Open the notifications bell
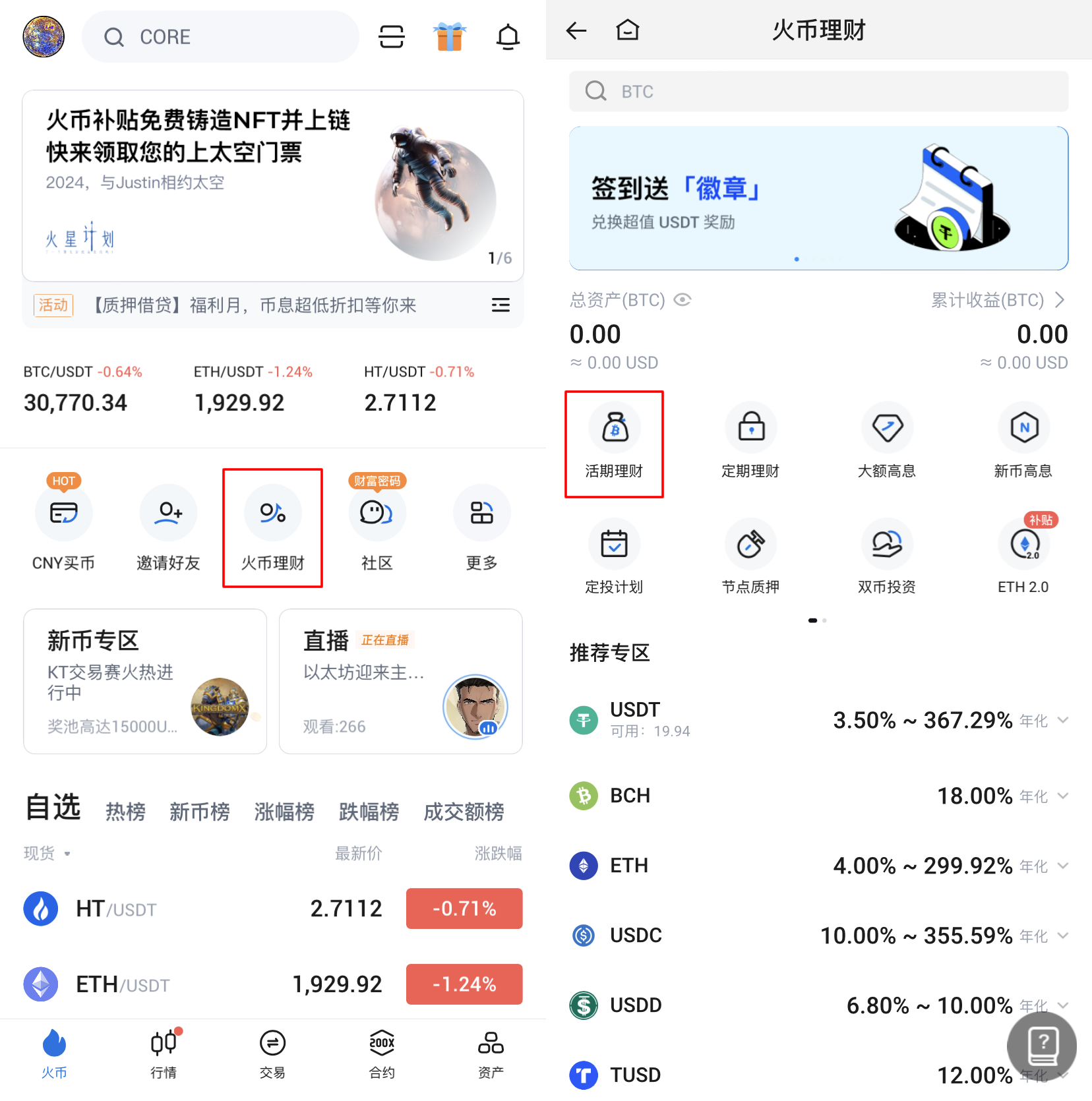This screenshot has width=1092, height=1101. coord(508,37)
